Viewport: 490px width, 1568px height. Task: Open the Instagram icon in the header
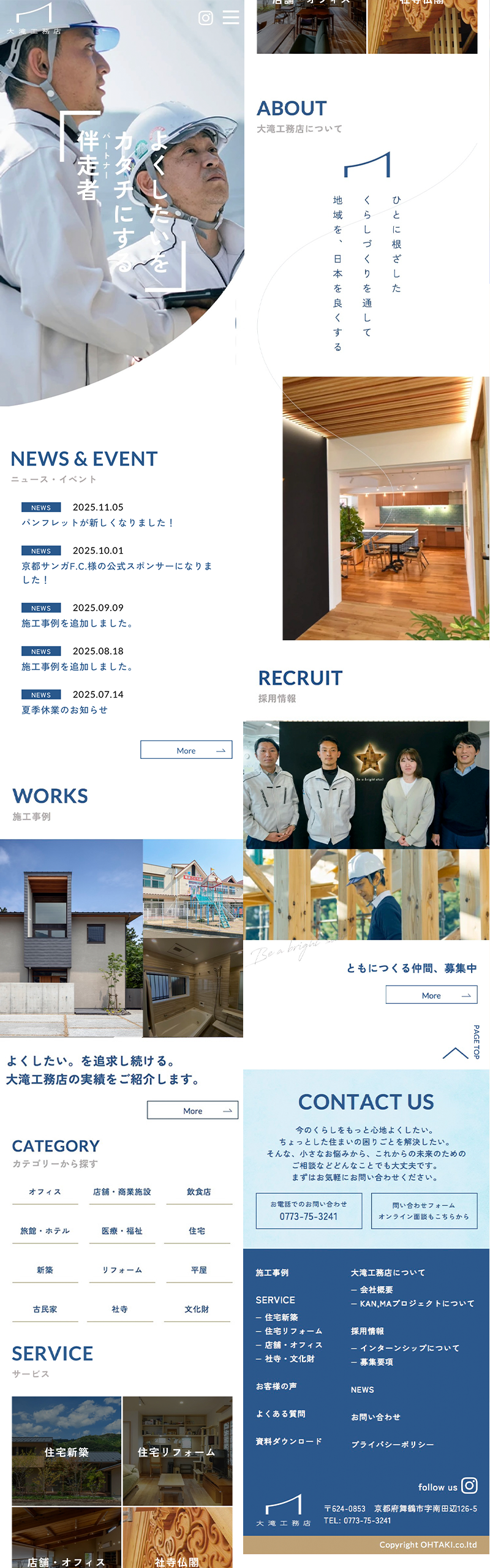[206, 18]
